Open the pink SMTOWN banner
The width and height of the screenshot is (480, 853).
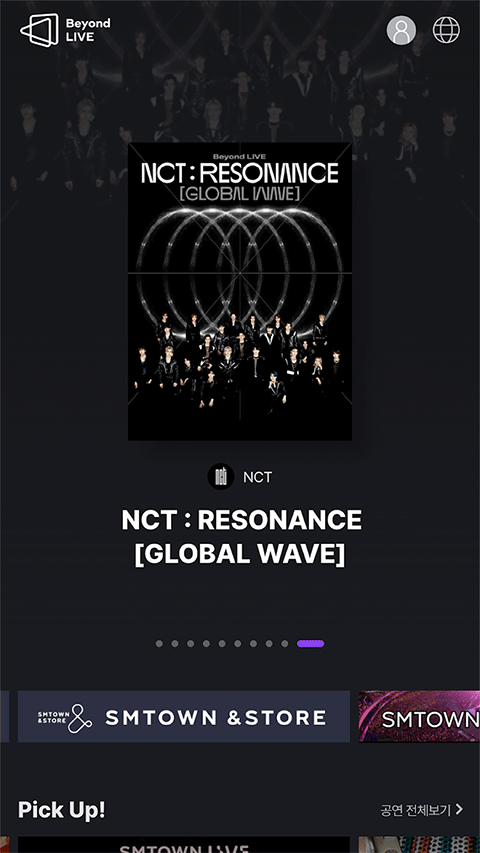(x=420, y=716)
